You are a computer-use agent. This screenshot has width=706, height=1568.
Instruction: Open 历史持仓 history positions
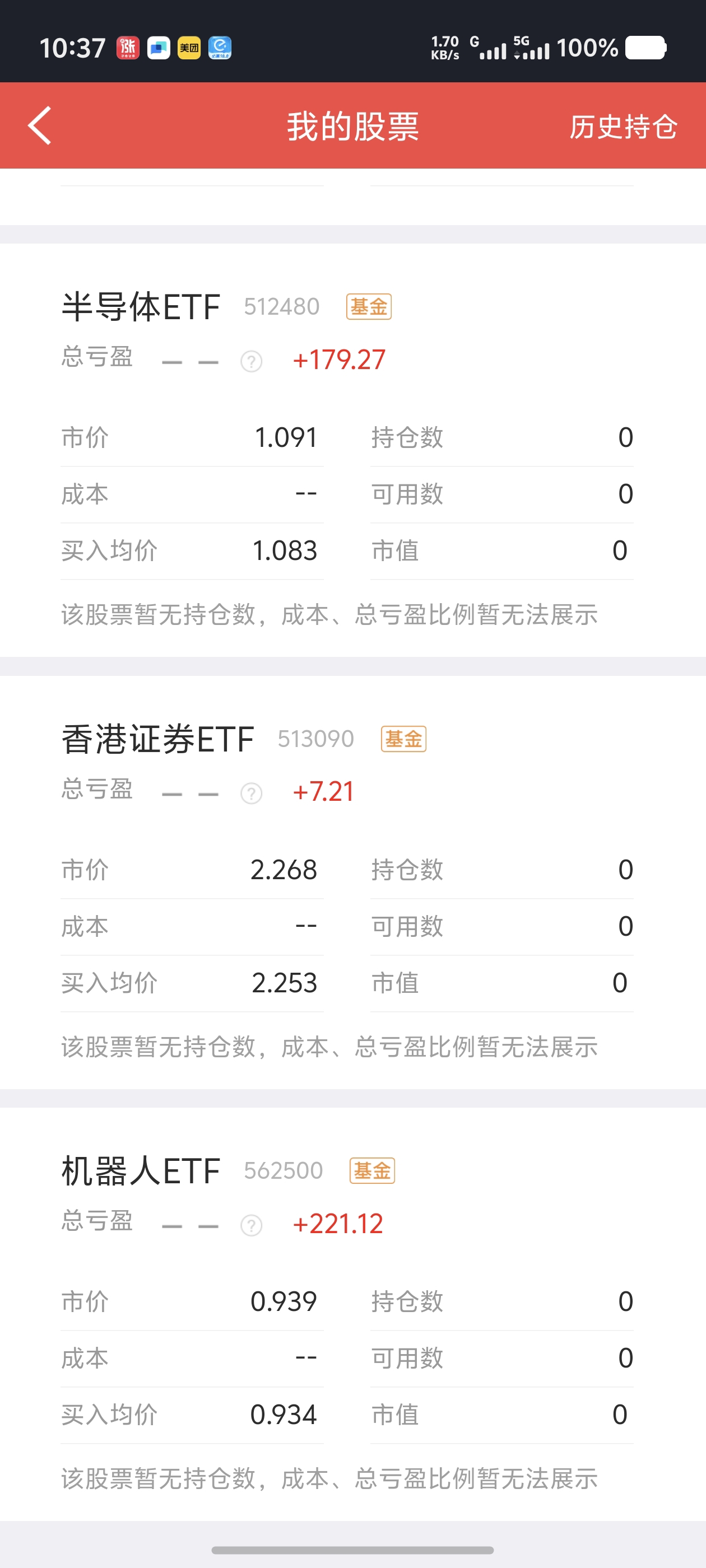coord(623,127)
